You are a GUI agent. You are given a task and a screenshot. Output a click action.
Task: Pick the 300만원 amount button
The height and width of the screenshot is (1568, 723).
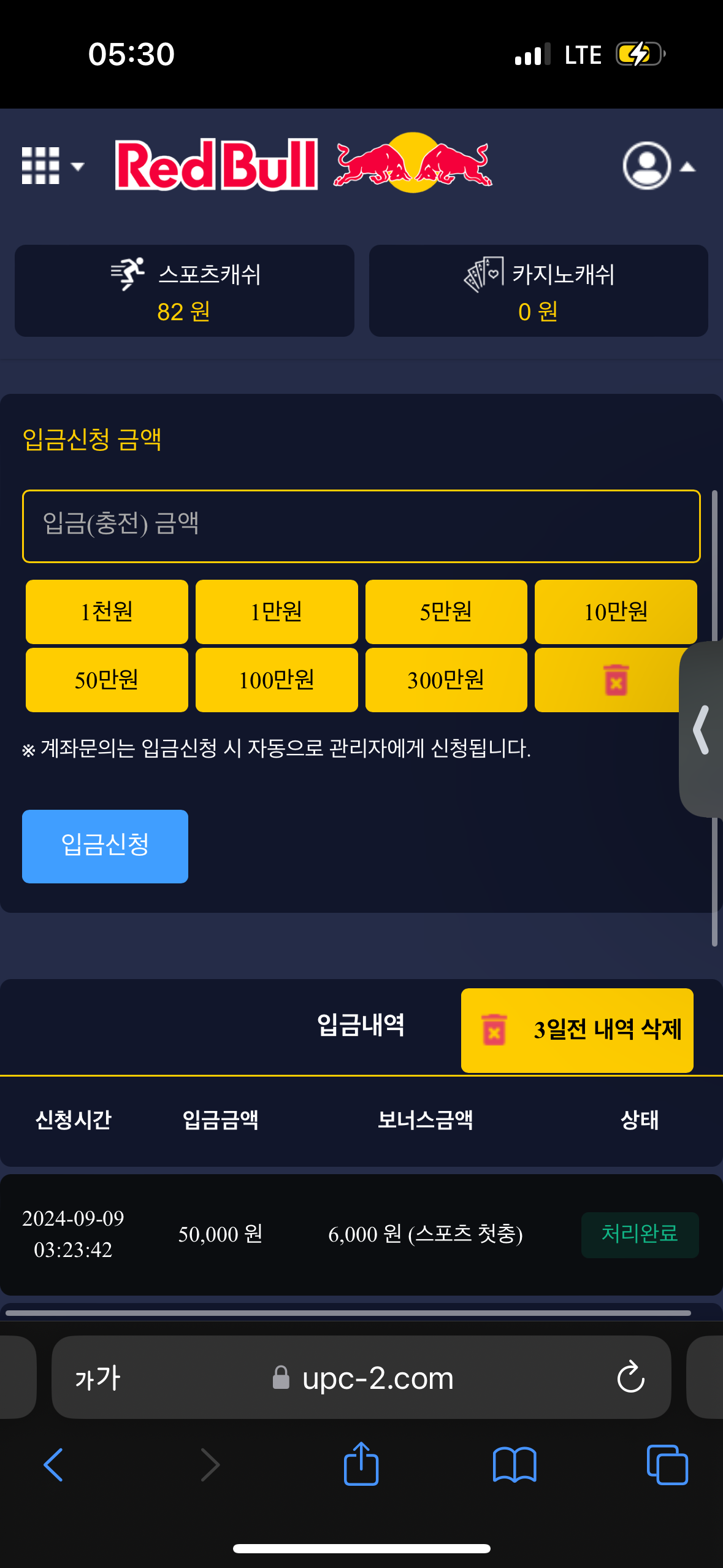pyautogui.click(x=446, y=680)
